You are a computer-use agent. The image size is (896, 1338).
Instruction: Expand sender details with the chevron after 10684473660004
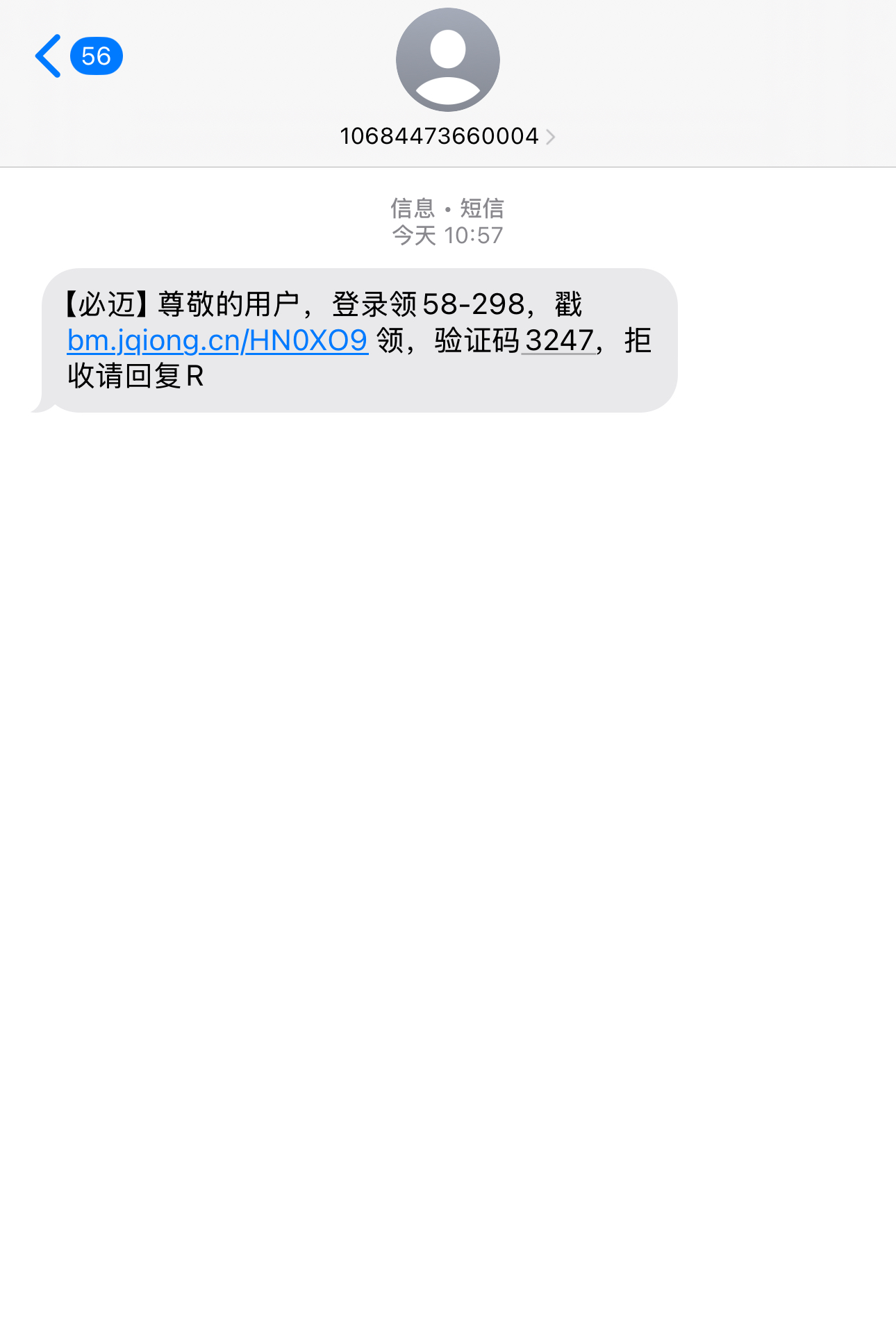click(x=552, y=136)
